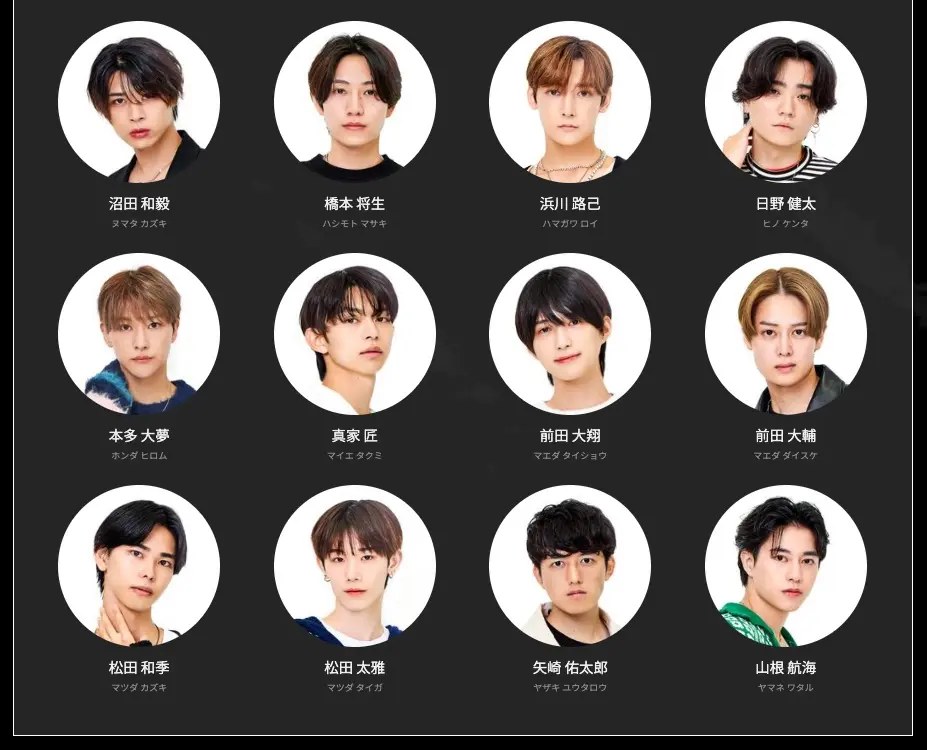Tap 本多 大夢's member card
The image size is (927, 750).
coord(139,334)
